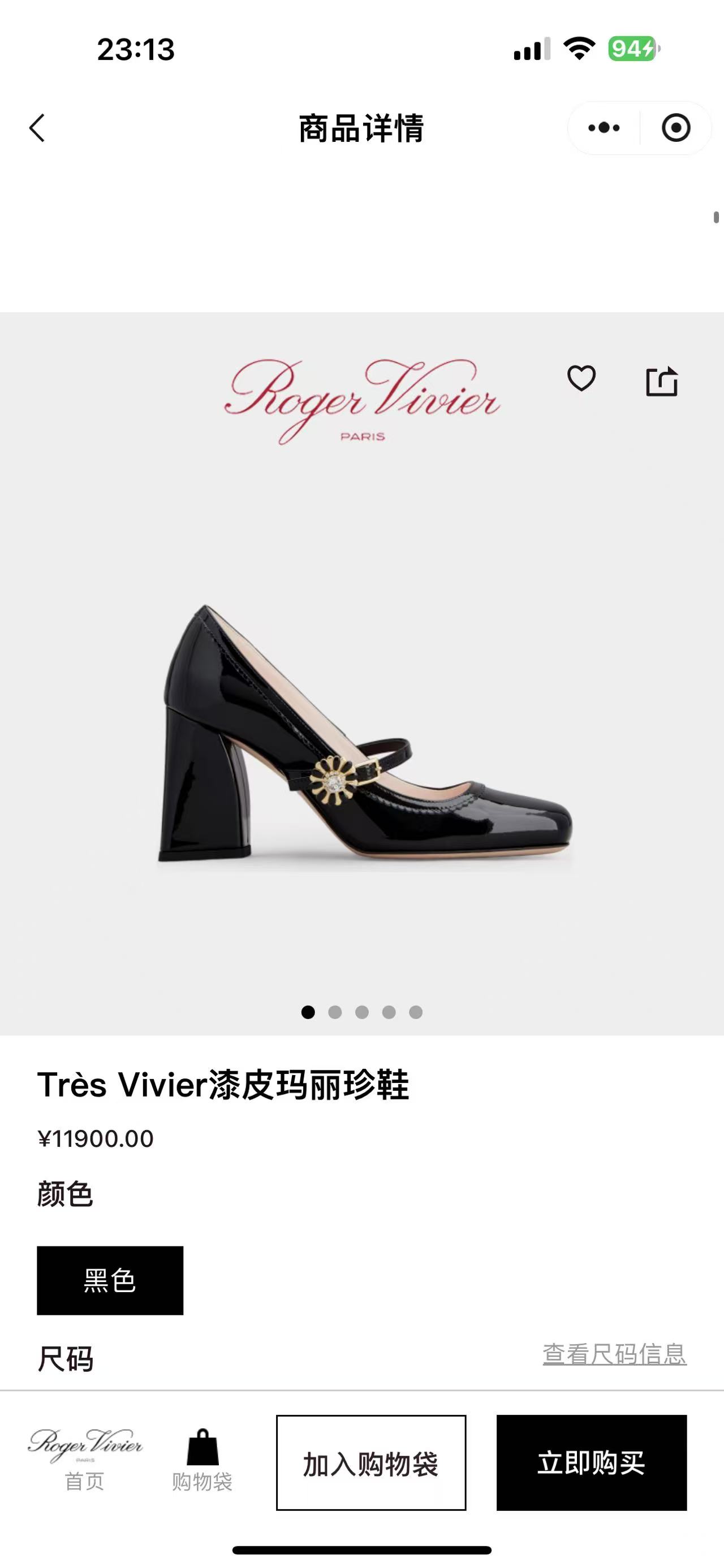Select the 商品详情 title bar

point(361,129)
